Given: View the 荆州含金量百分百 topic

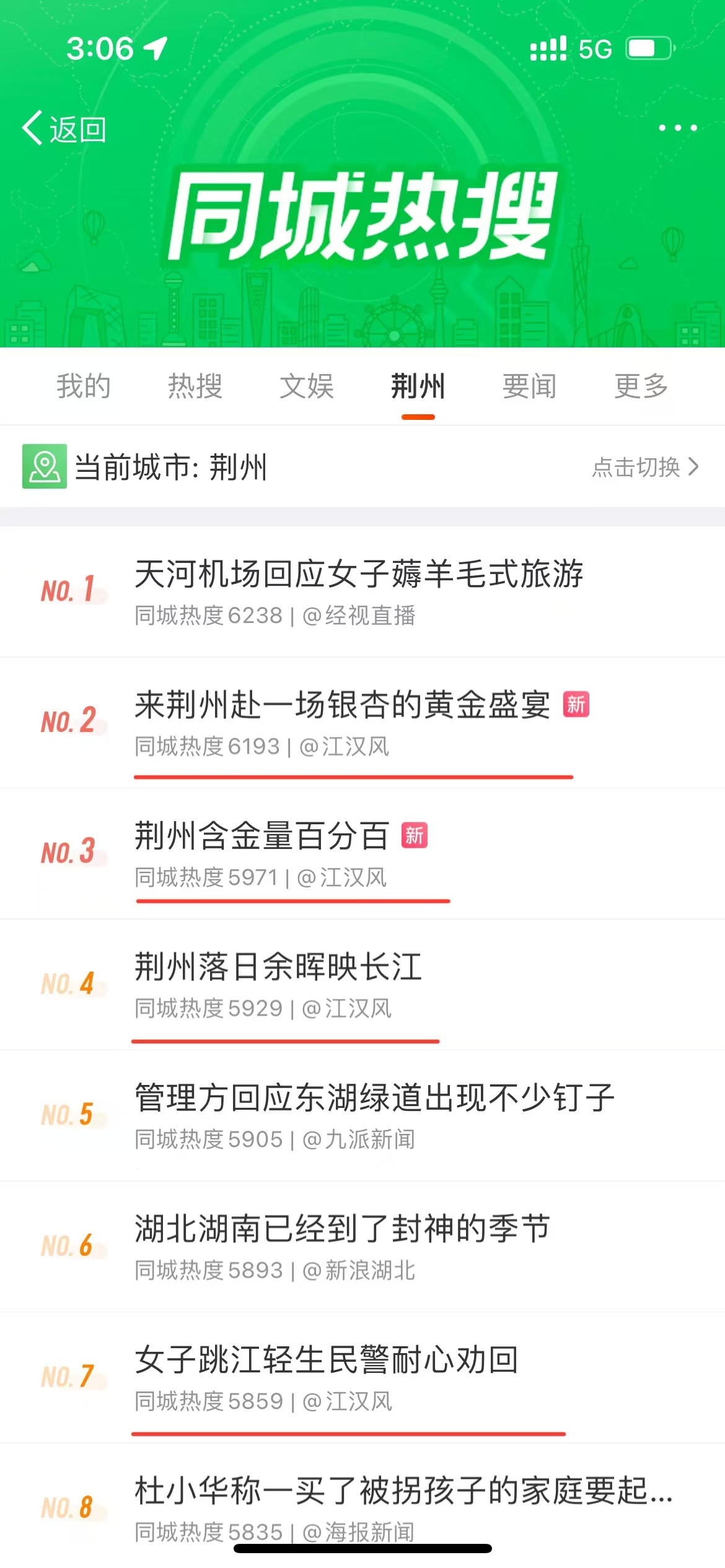Looking at the screenshot, I should [262, 836].
